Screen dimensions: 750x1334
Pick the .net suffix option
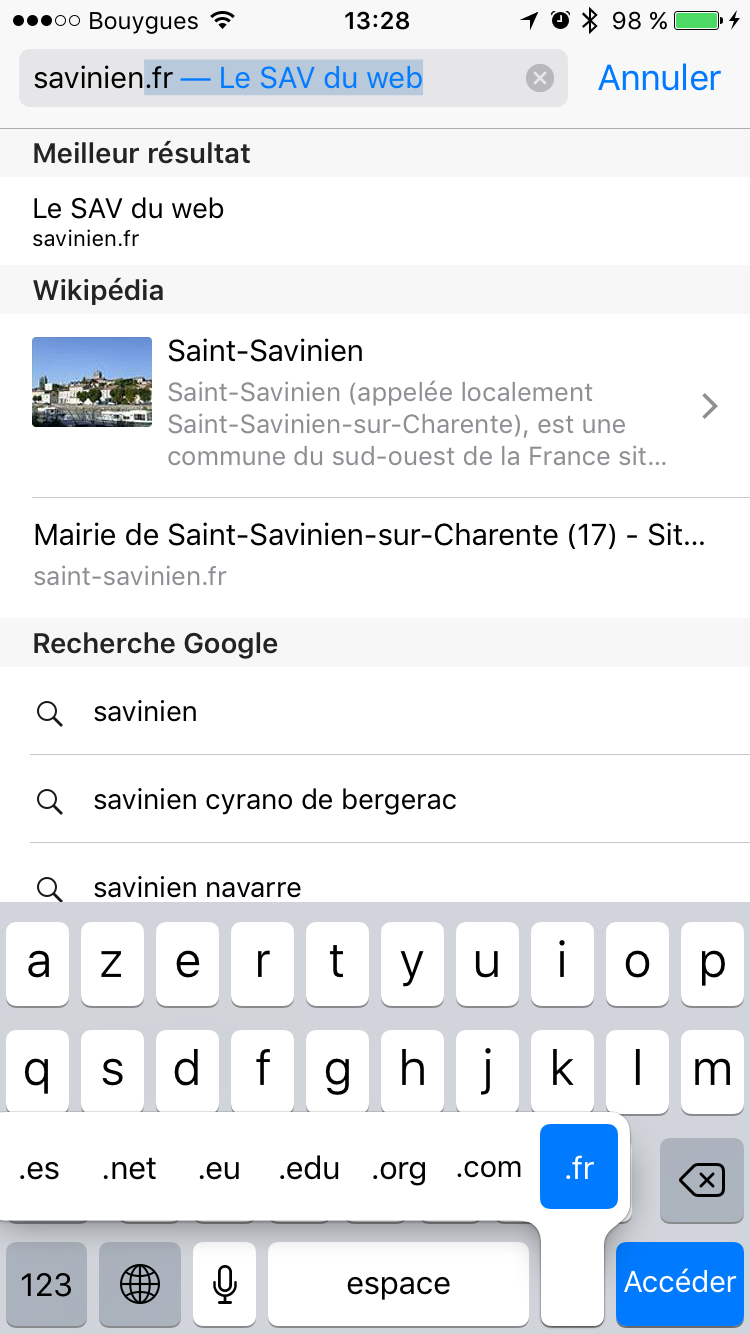(130, 1167)
